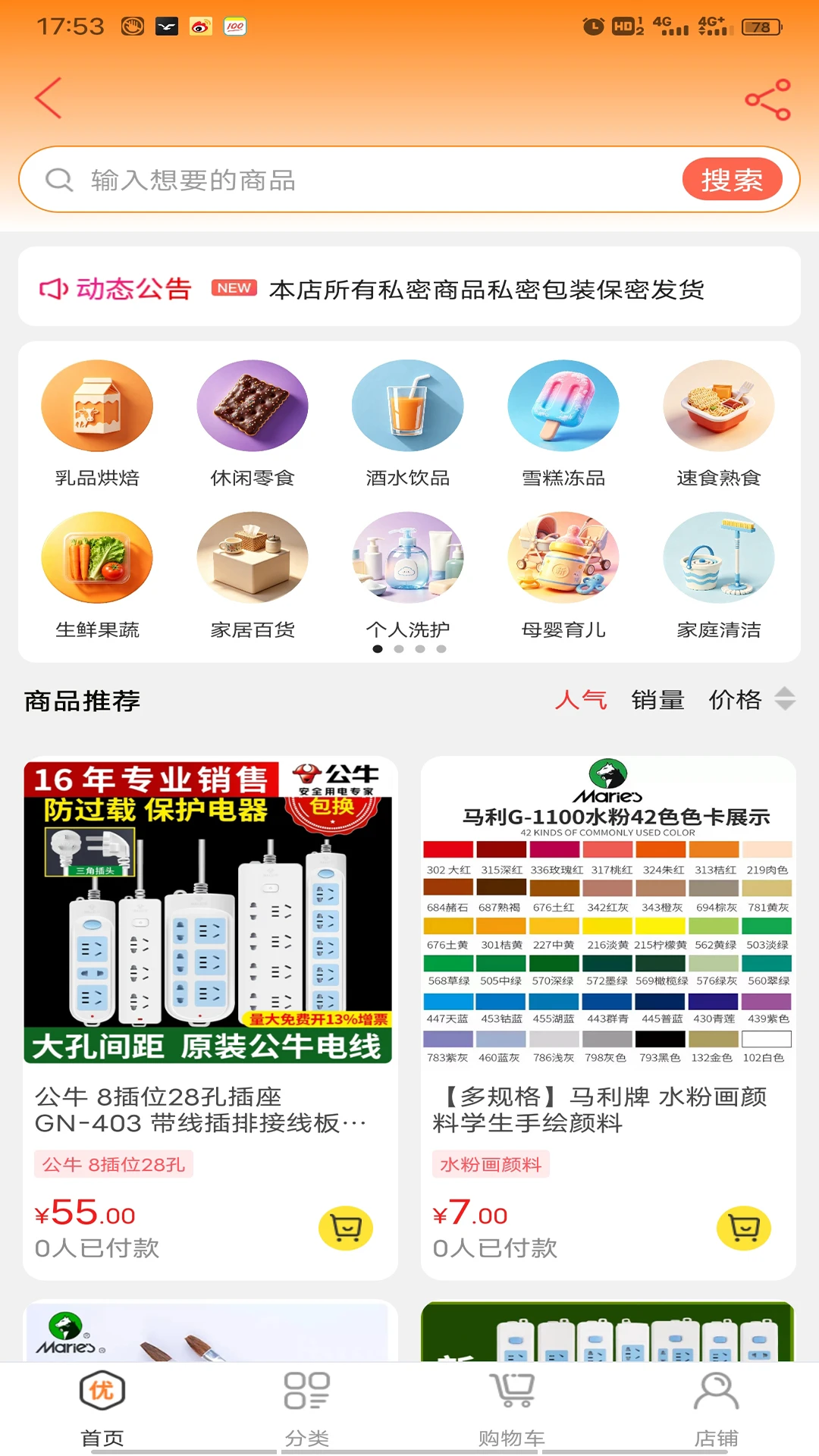Open the 乳品烘焙 category

[97, 424]
